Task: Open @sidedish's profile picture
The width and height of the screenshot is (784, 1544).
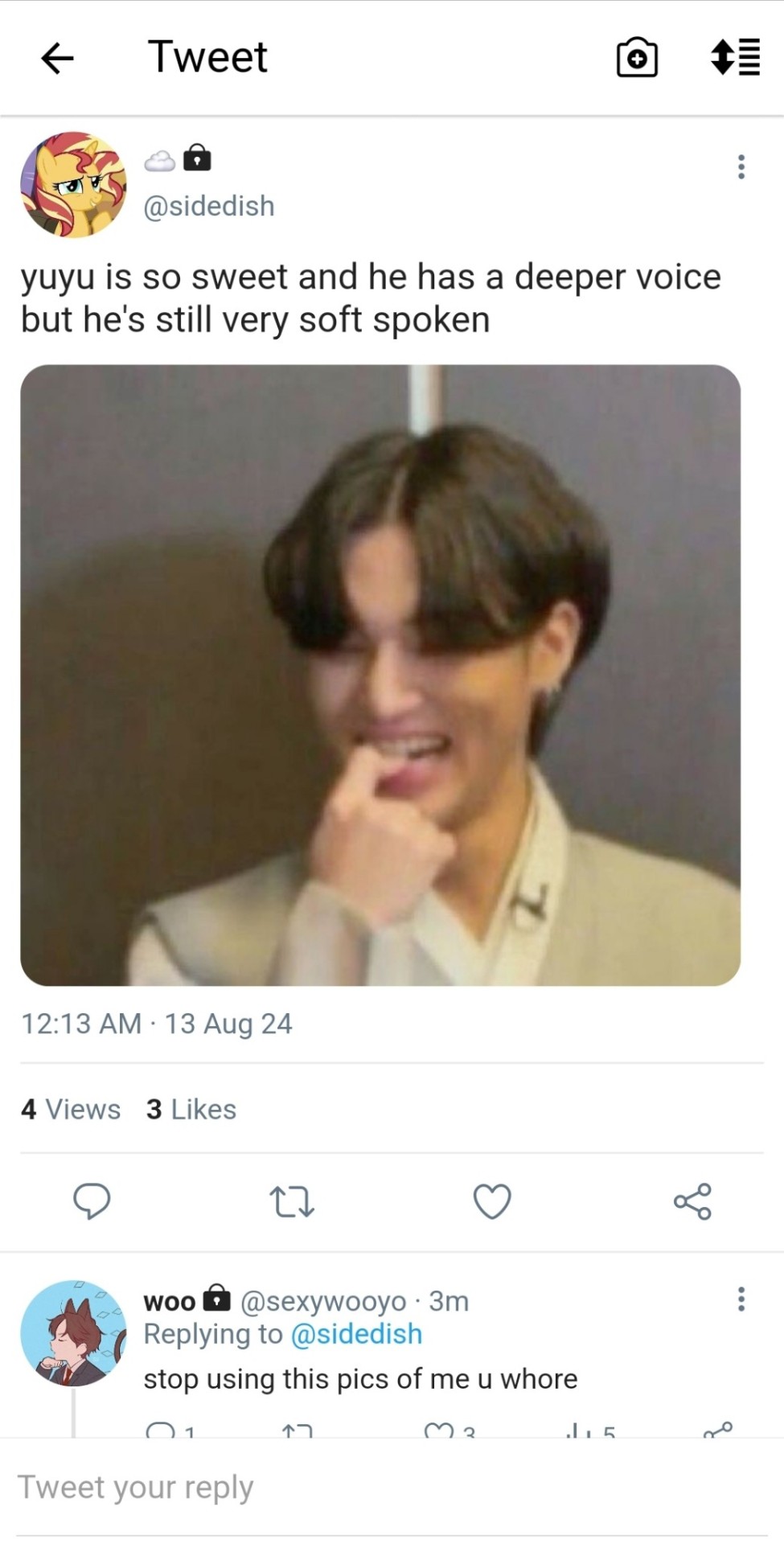Action: (x=73, y=185)
